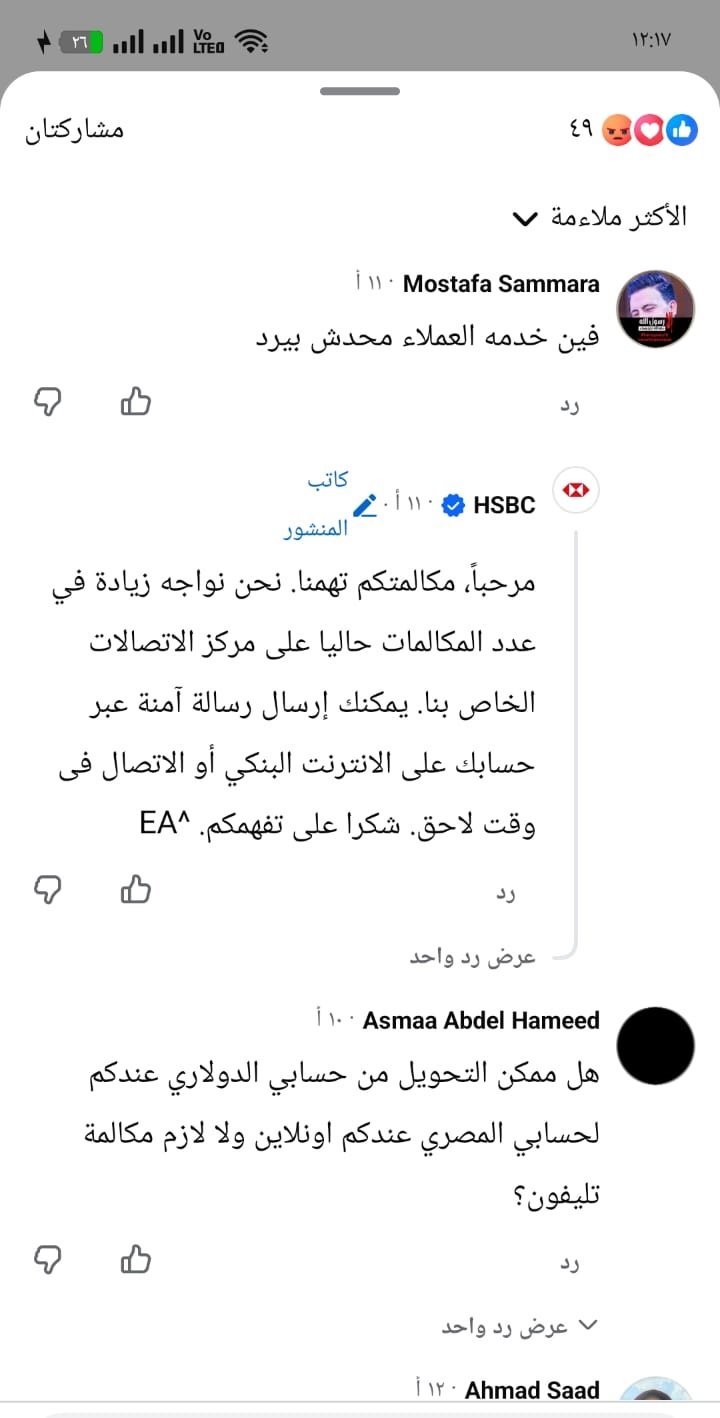This screenshot has width=720, height=1418.
Task: Open Asmaa Abdel Hameed's profile name
Action: tap(481, 1021)
